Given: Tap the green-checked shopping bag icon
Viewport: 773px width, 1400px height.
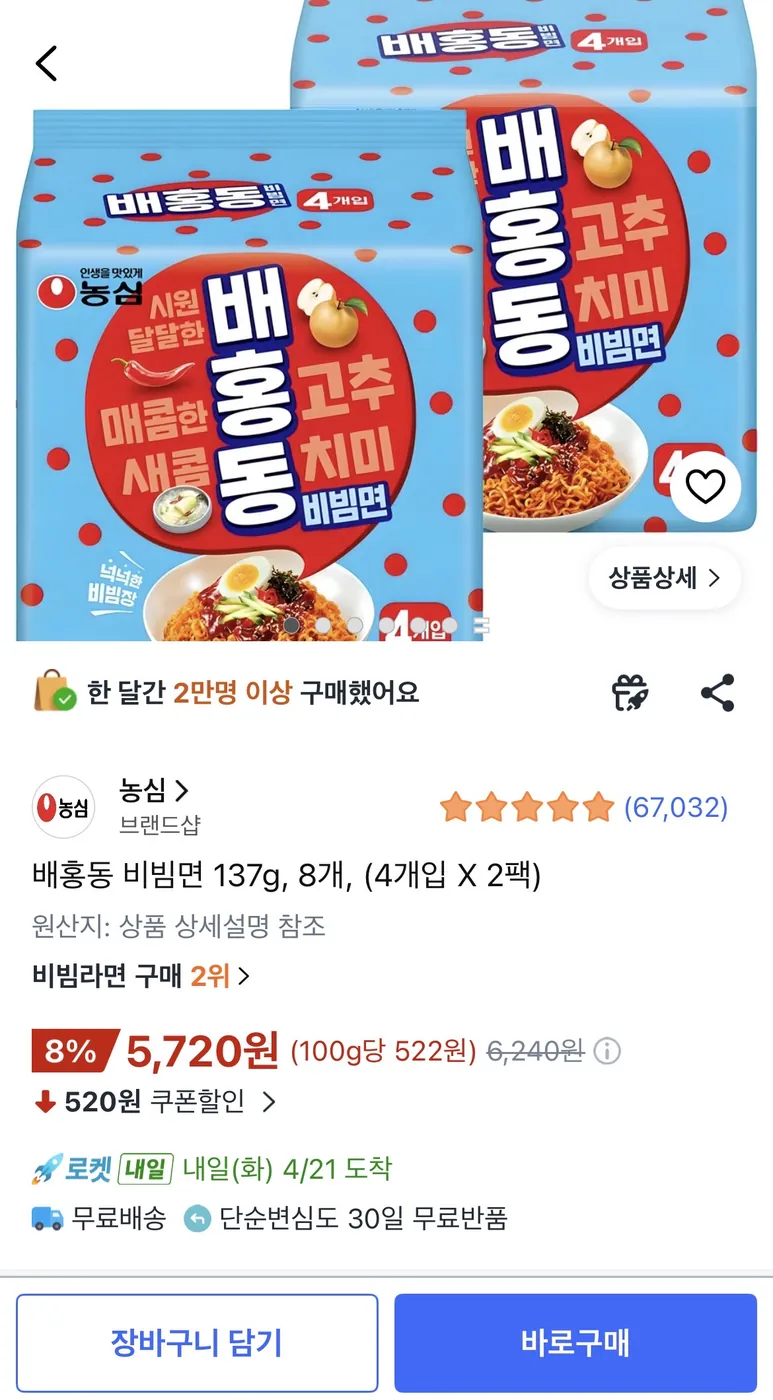Looking at the screenshot, I should pos(50,691).
